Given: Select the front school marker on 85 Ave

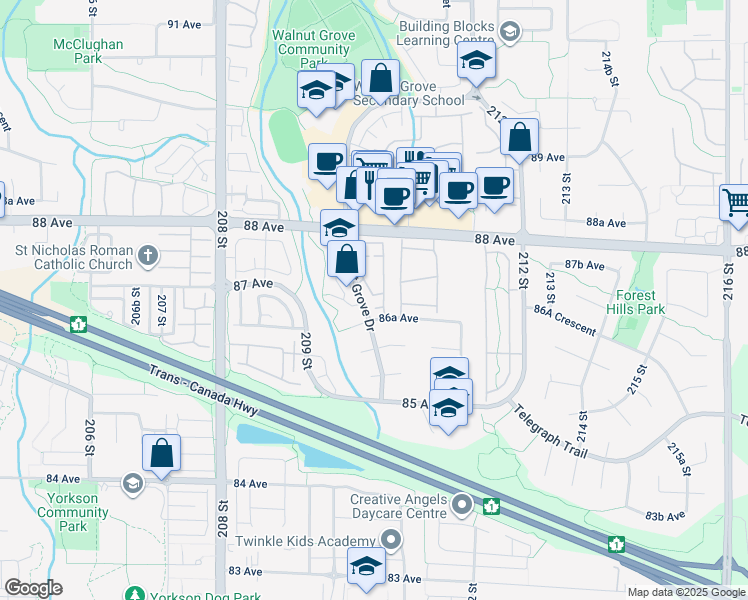Looking at the screenshot, I should (448, 408).
